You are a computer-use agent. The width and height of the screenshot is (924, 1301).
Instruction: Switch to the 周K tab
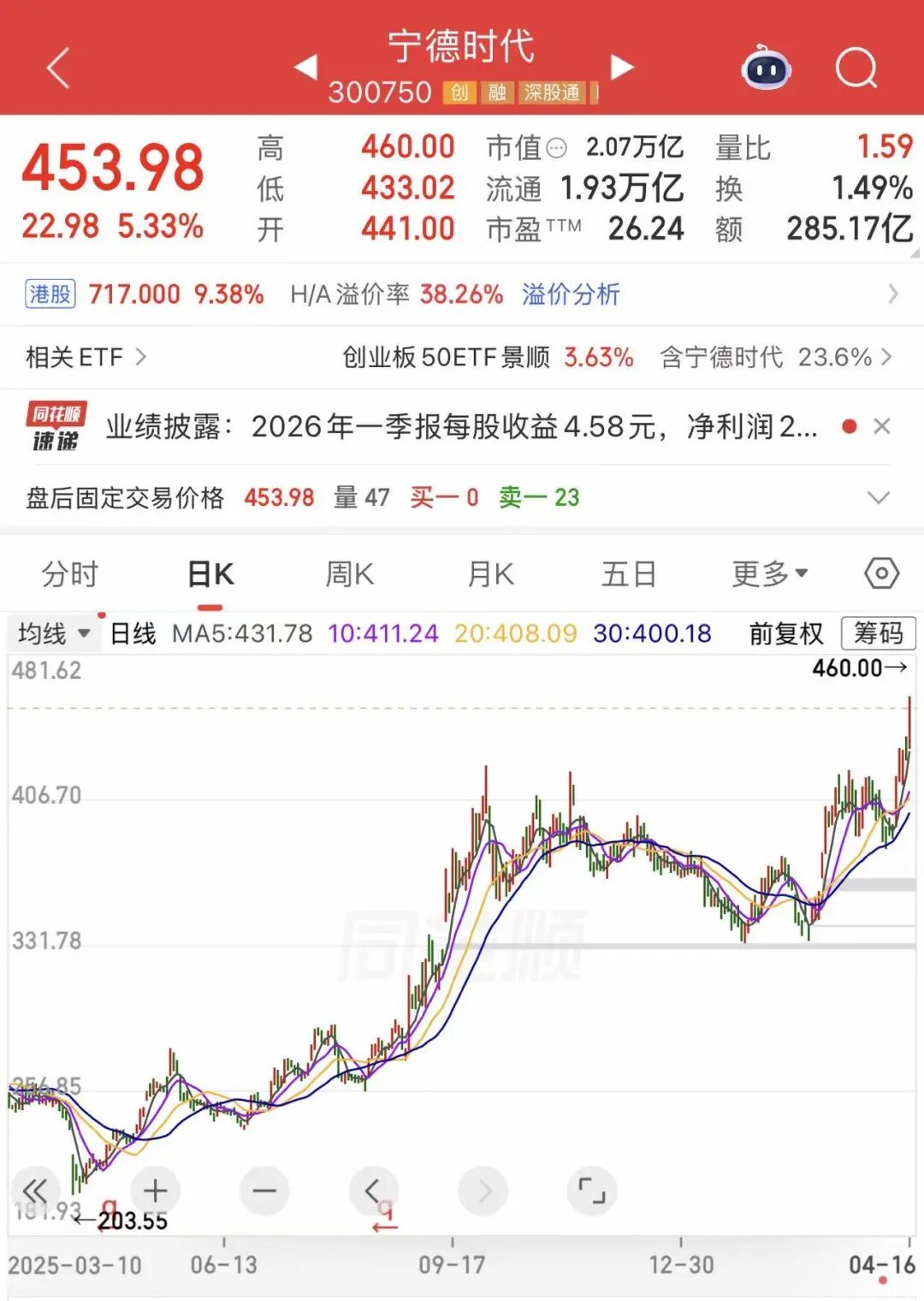tap(349, 574)
